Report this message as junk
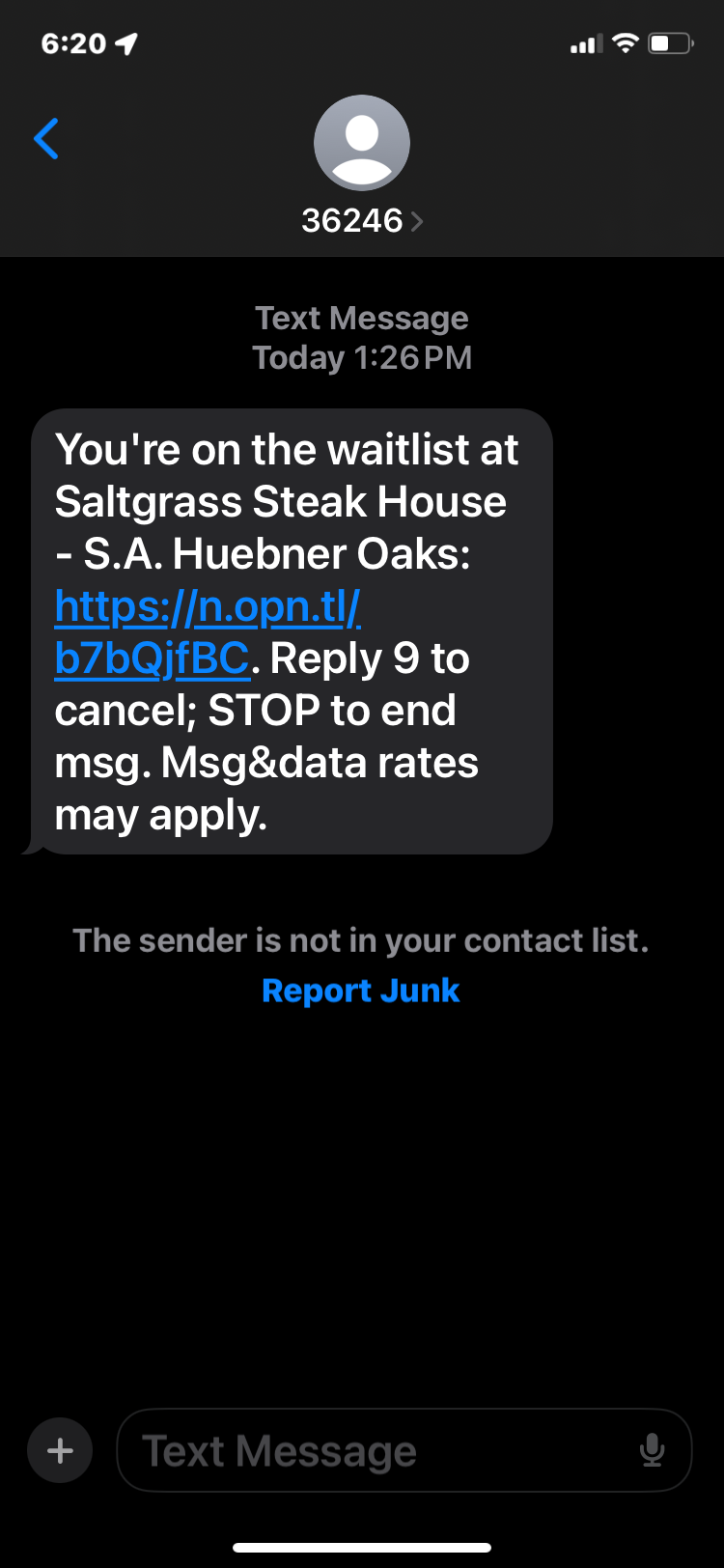The image size is (724, 1568). pos(360,991)
